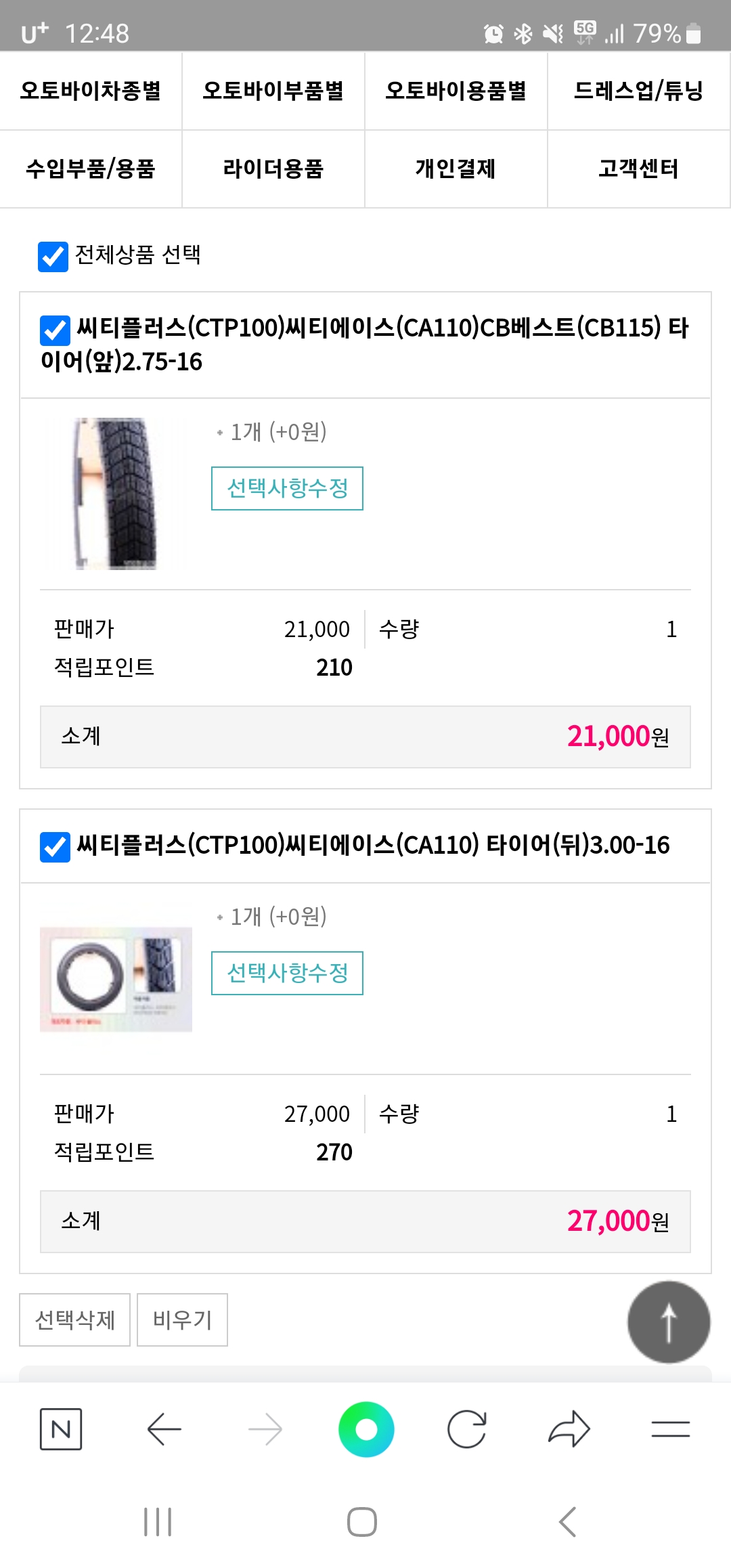Select the 라이더용품 menu
This screenshot has height=1568, width=731.
point(273,169)
